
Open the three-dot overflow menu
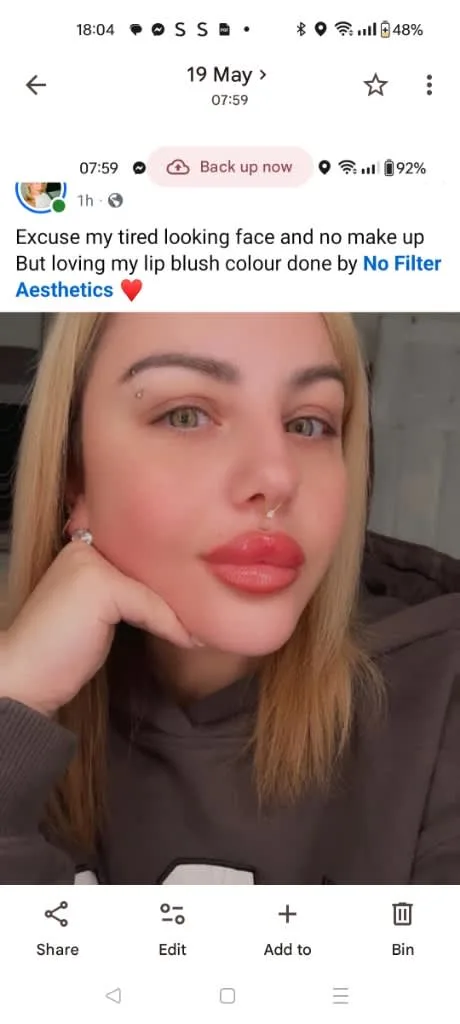click(x=429, y=85)
